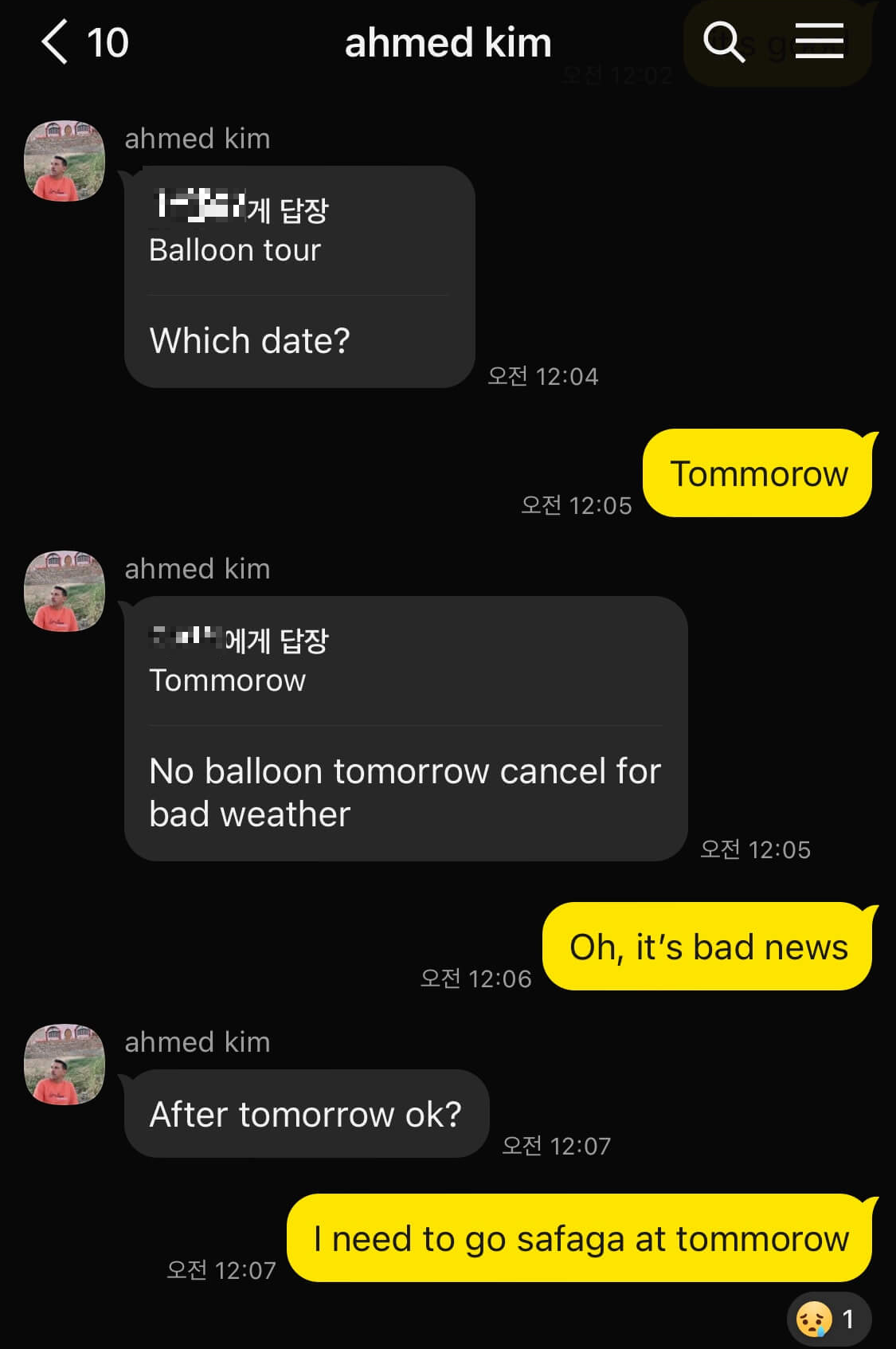Open ahmed kim's bottom profile picture
The image size is (896, 1349).
tap(64, 1065)
